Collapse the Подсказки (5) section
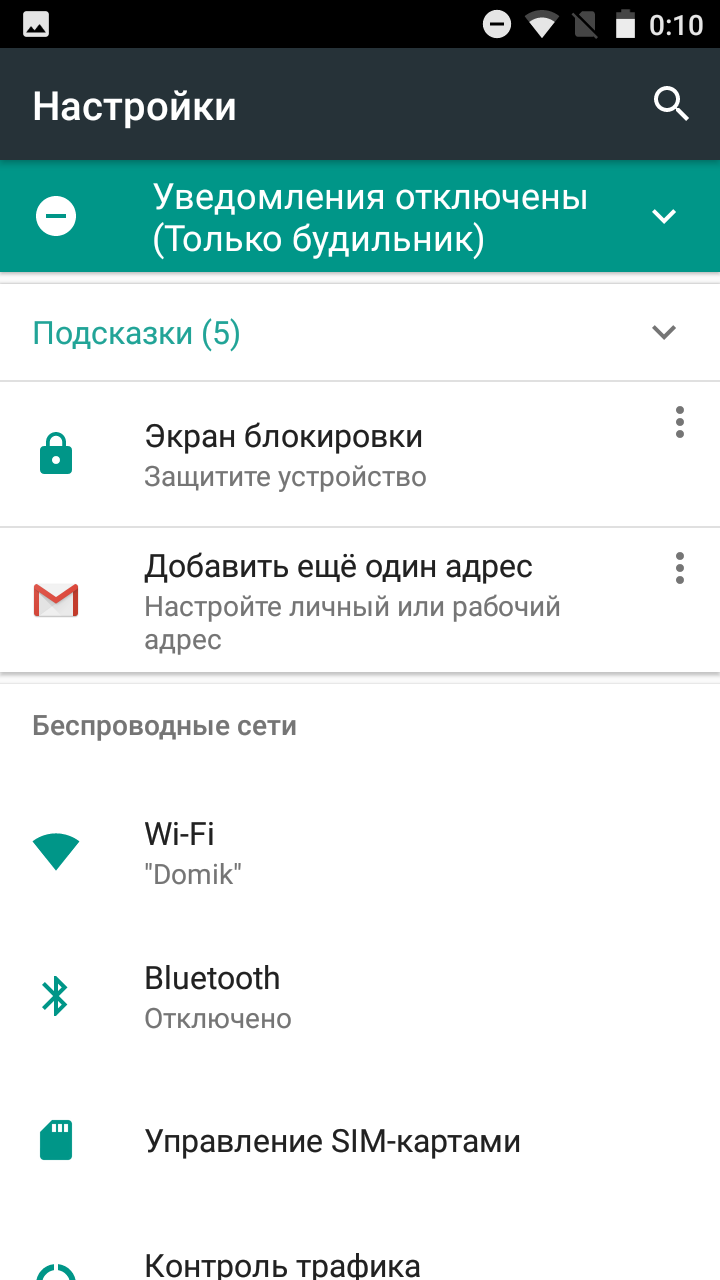Image resolution: width=720 pixels, height=1280 pixels. (664, 332)
